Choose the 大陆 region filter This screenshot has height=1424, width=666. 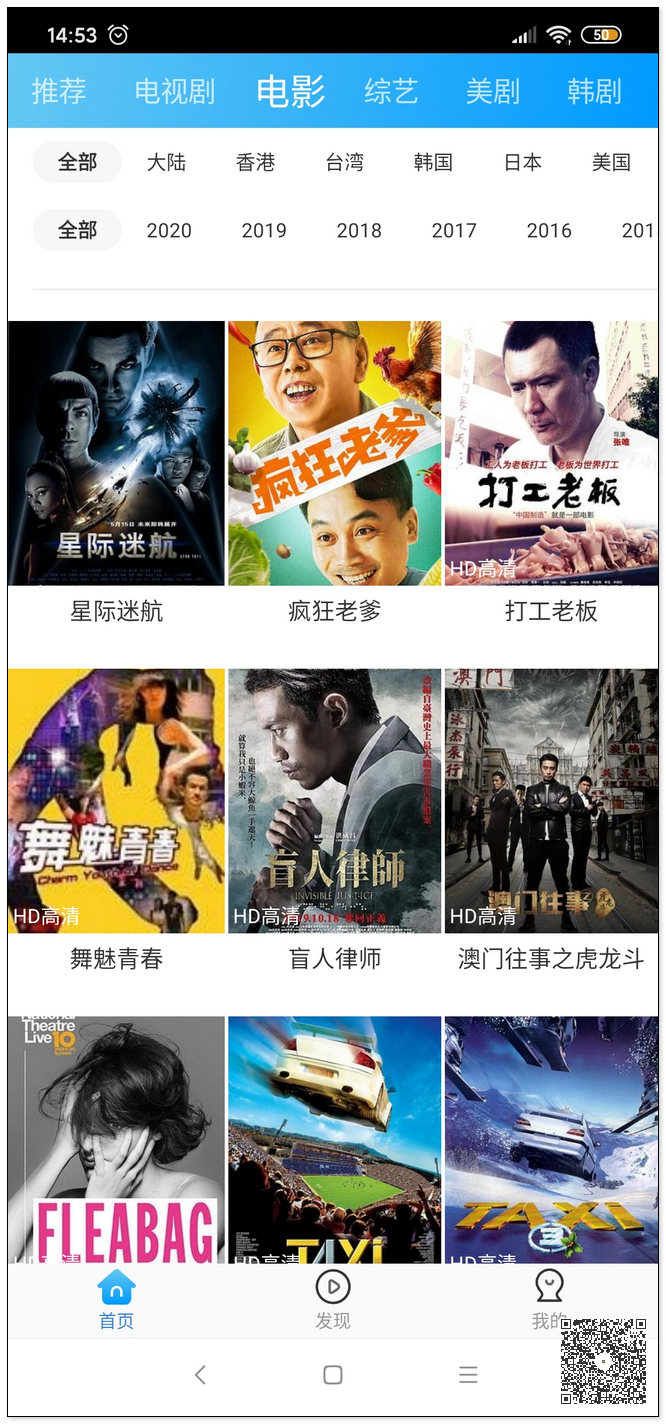[x=166, y=162]
